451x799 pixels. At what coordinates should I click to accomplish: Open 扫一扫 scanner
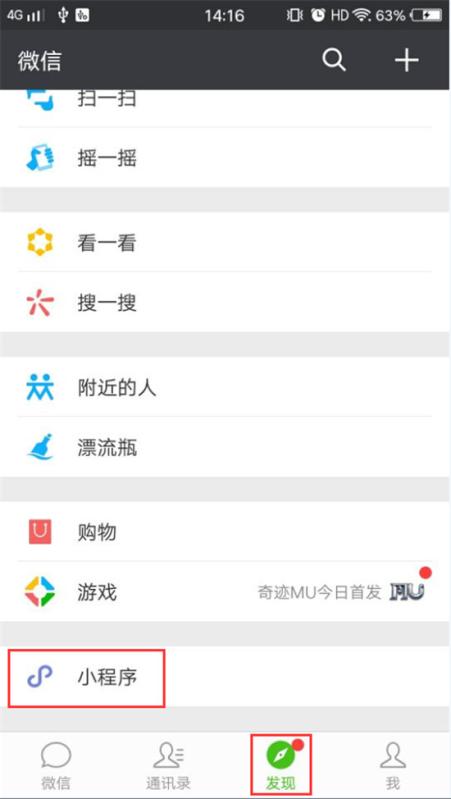pos(225,108)
